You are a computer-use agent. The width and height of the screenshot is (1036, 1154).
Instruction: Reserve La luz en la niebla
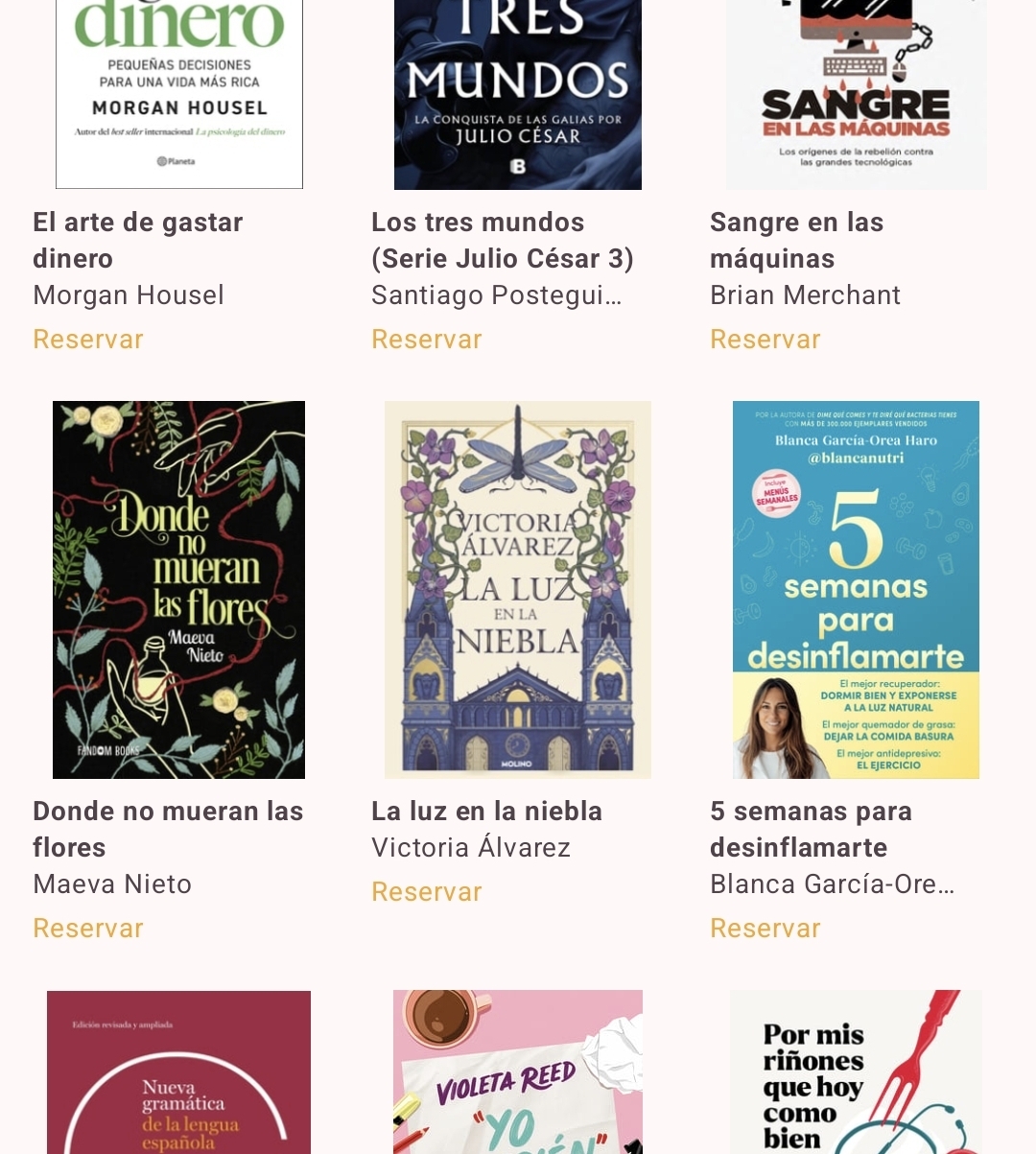point(427,892)
